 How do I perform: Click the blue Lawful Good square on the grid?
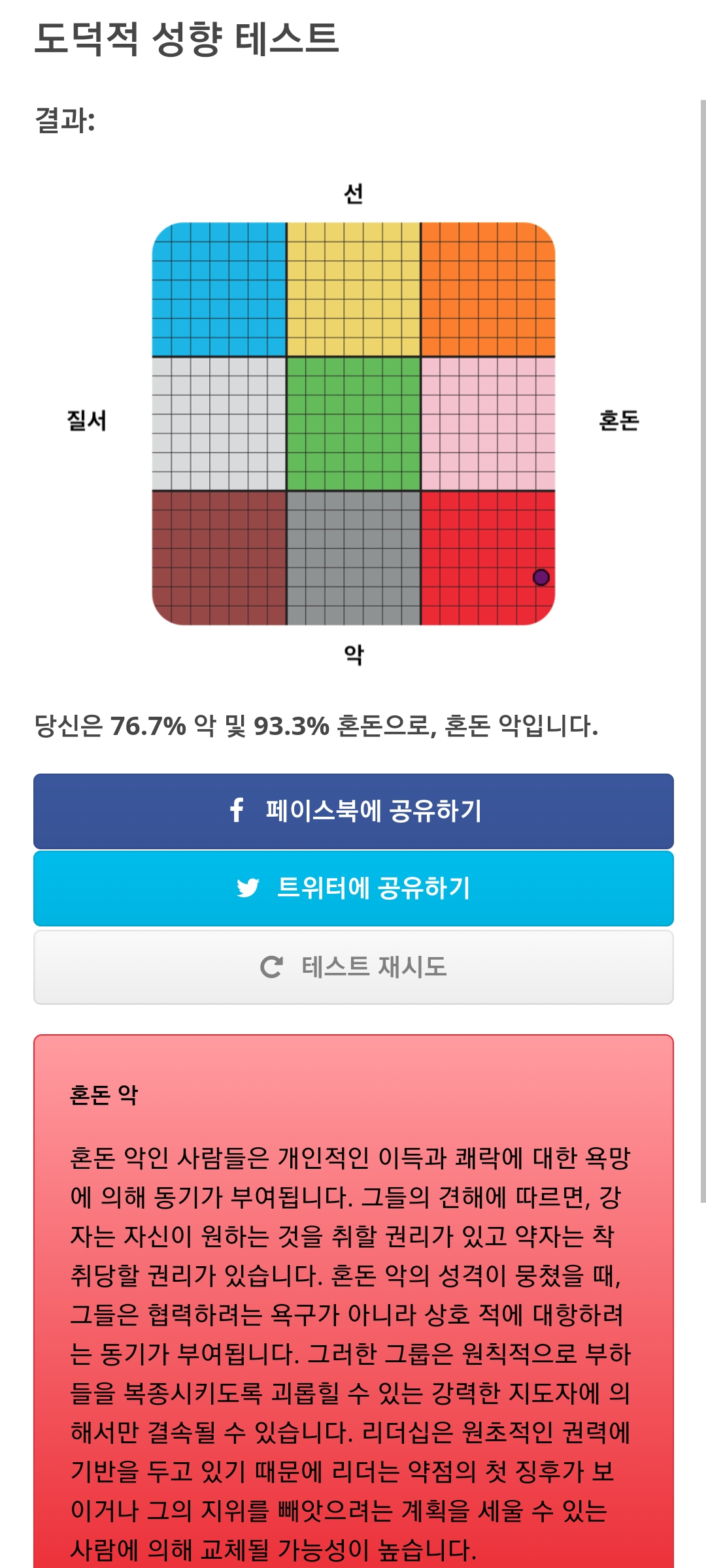pyautogui.click(x=219, y=287)
